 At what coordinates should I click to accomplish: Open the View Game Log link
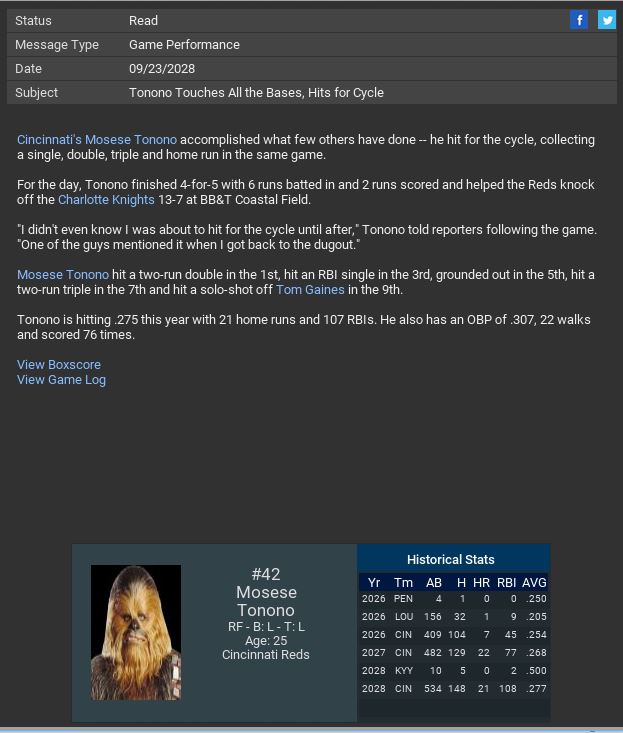tap(61, 380)
